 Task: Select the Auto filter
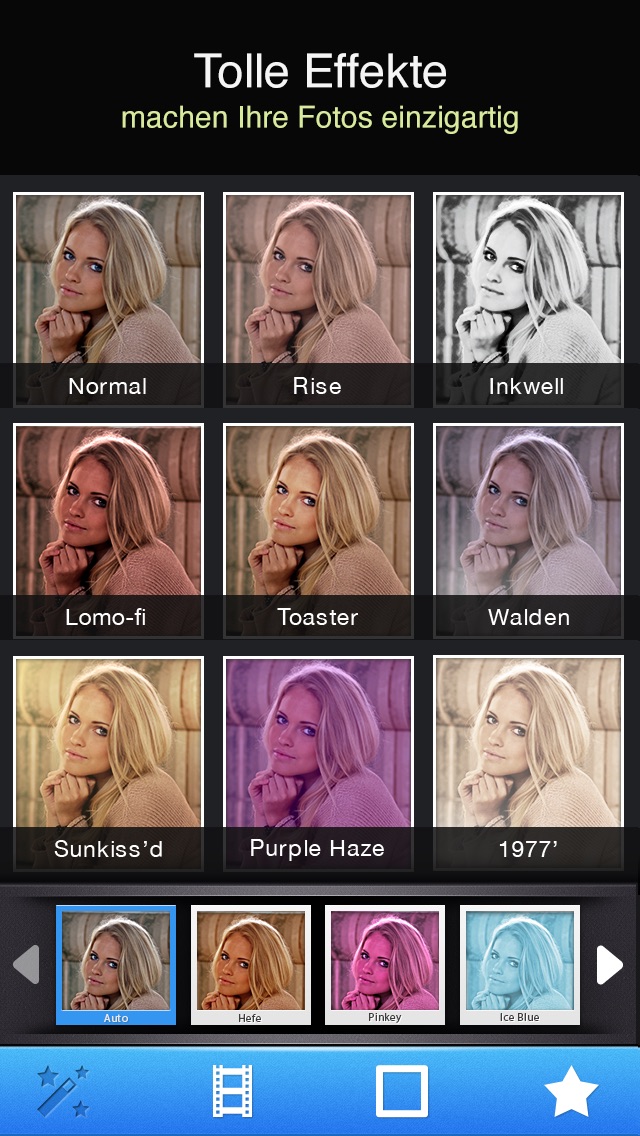point(116,964)
